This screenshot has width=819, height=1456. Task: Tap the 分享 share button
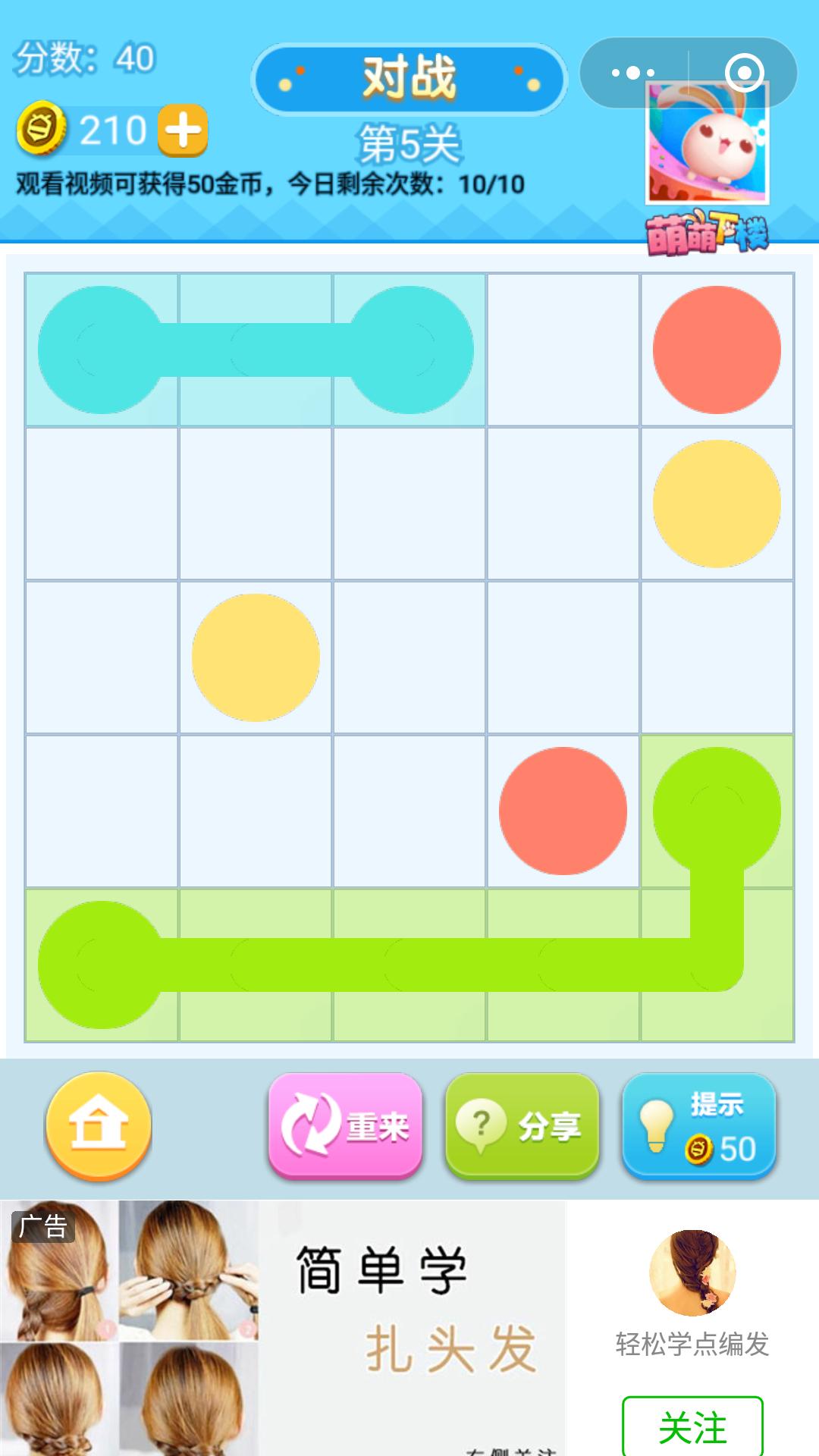[x=522, y=1126]
